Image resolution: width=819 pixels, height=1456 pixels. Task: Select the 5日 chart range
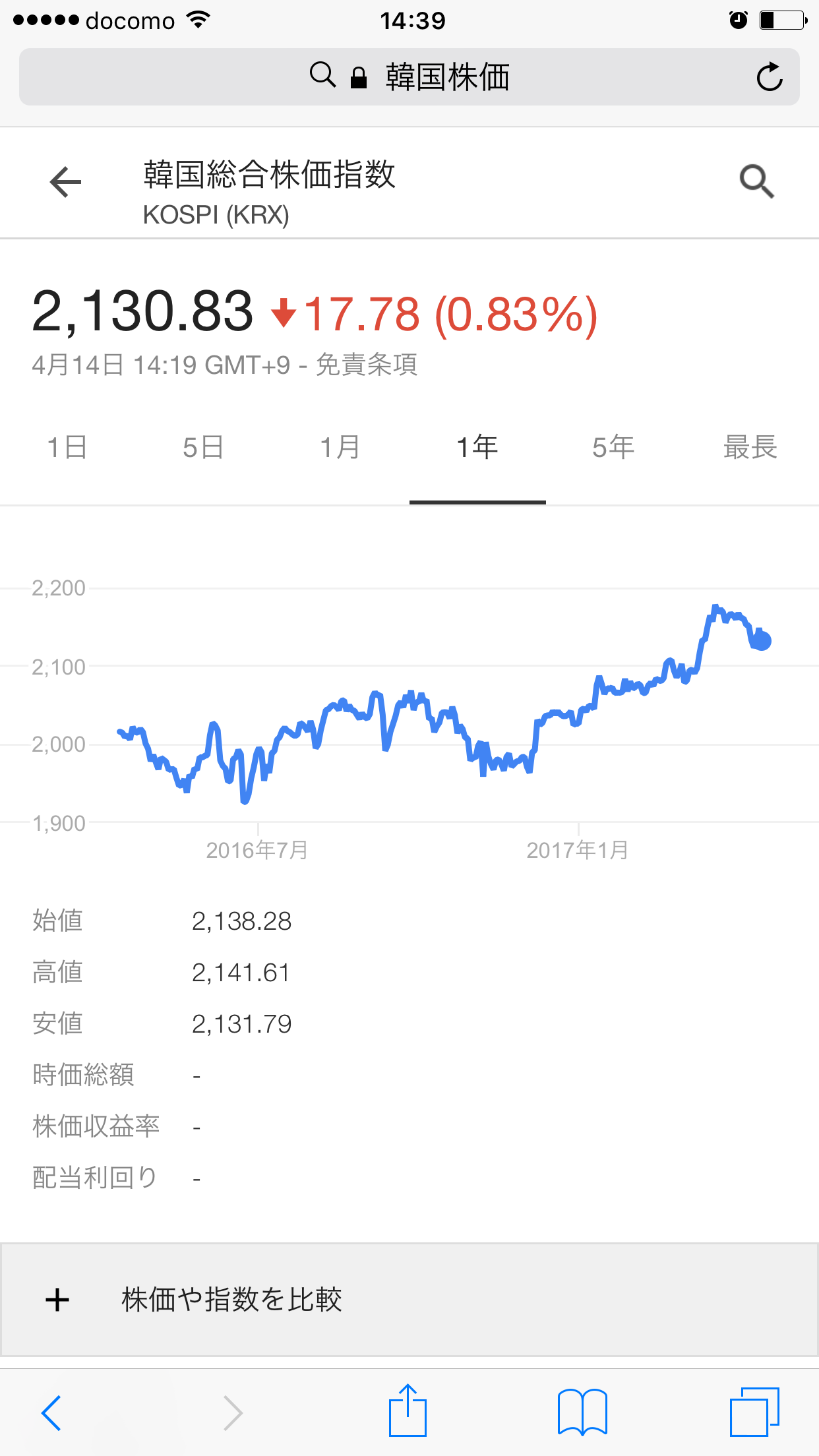pos(204,448)
